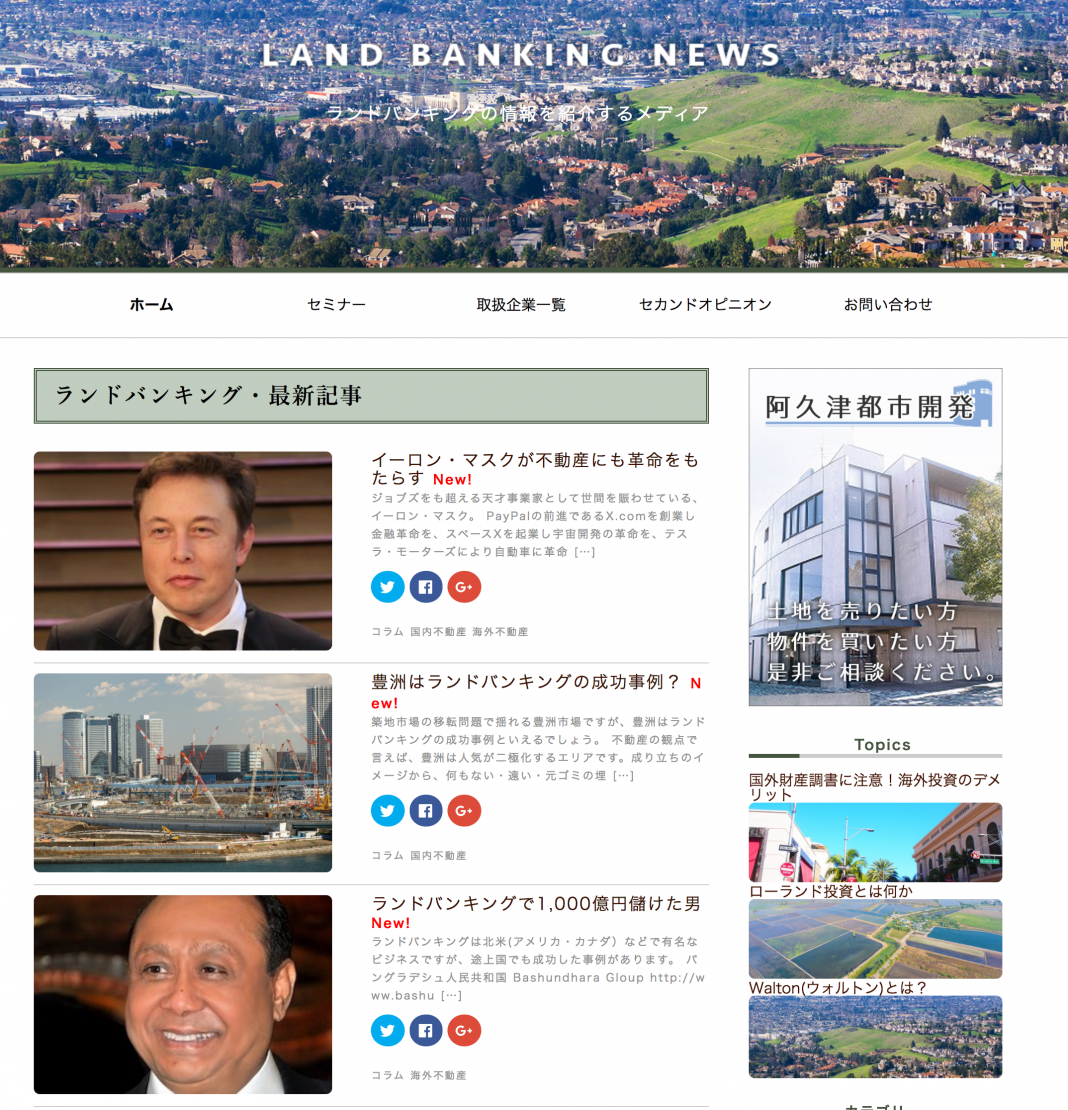Screen dimensions: 1068x1110
Task: Open the ローランド投資とは何か topic
Action: pyautogui.click(x=831, y=891)
